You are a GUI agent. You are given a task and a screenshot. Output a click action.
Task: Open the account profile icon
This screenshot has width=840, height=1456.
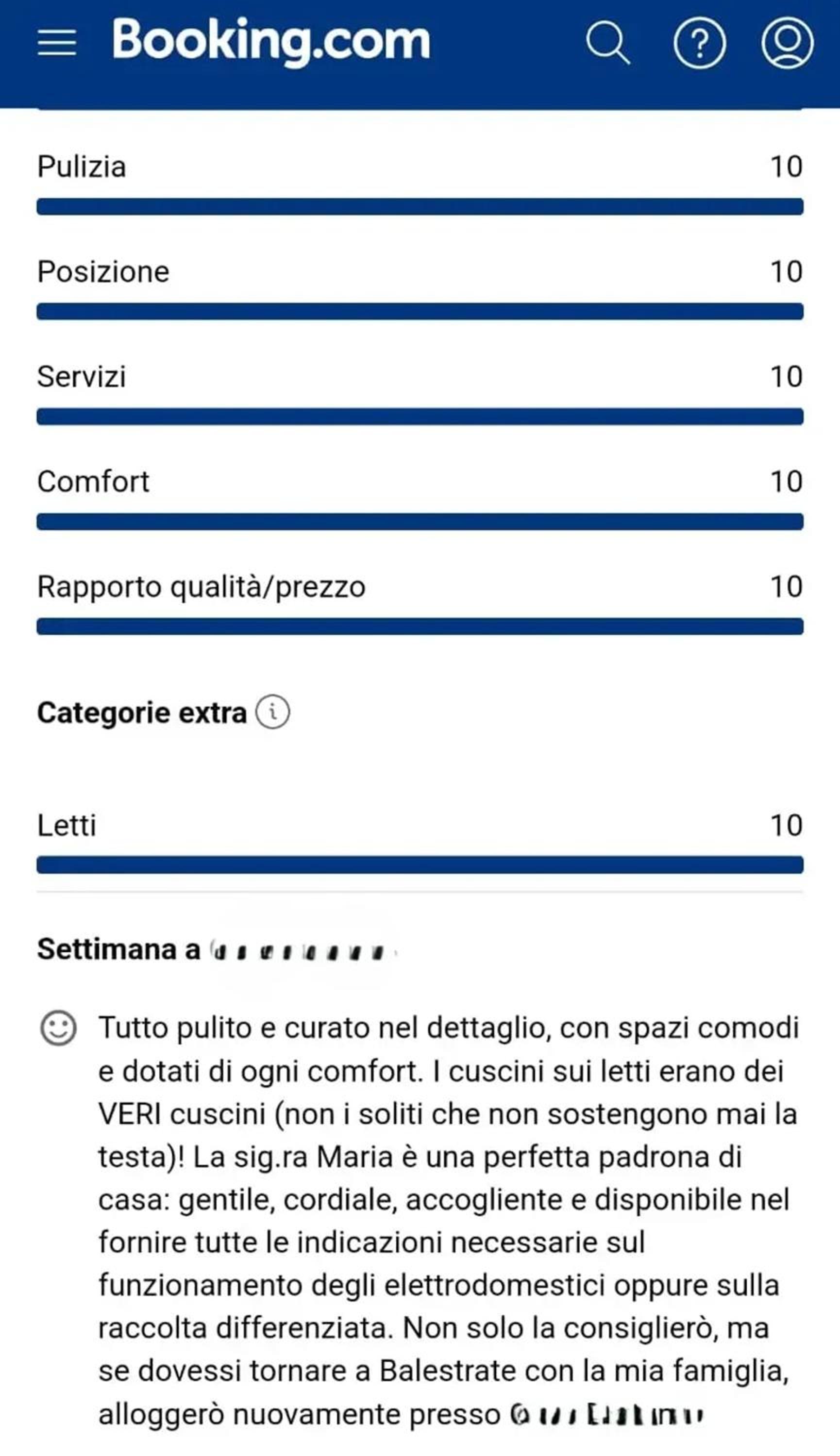[788, 43]
